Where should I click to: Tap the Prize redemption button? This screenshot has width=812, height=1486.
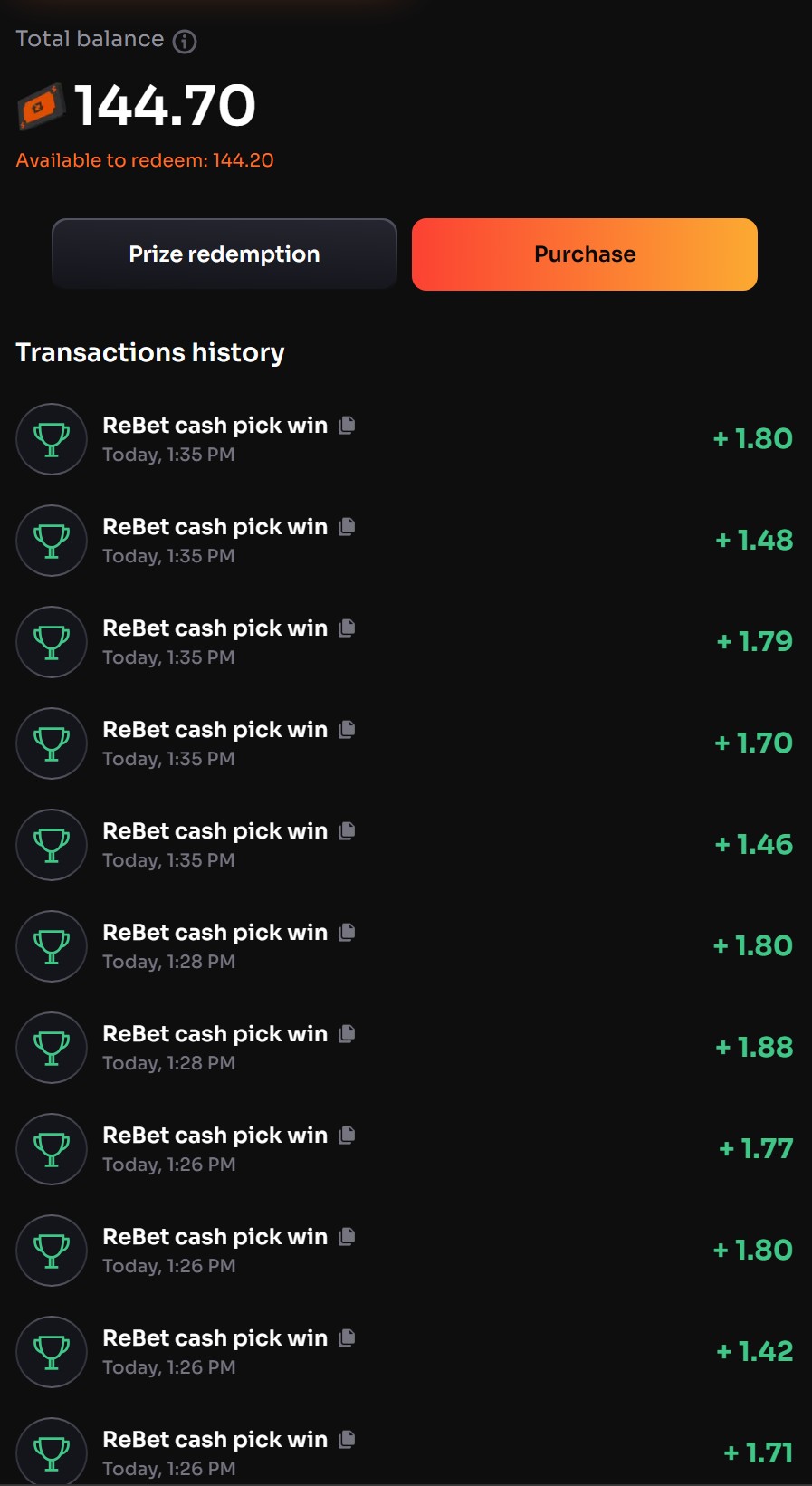pyautogui.click(x=224, y=254)
